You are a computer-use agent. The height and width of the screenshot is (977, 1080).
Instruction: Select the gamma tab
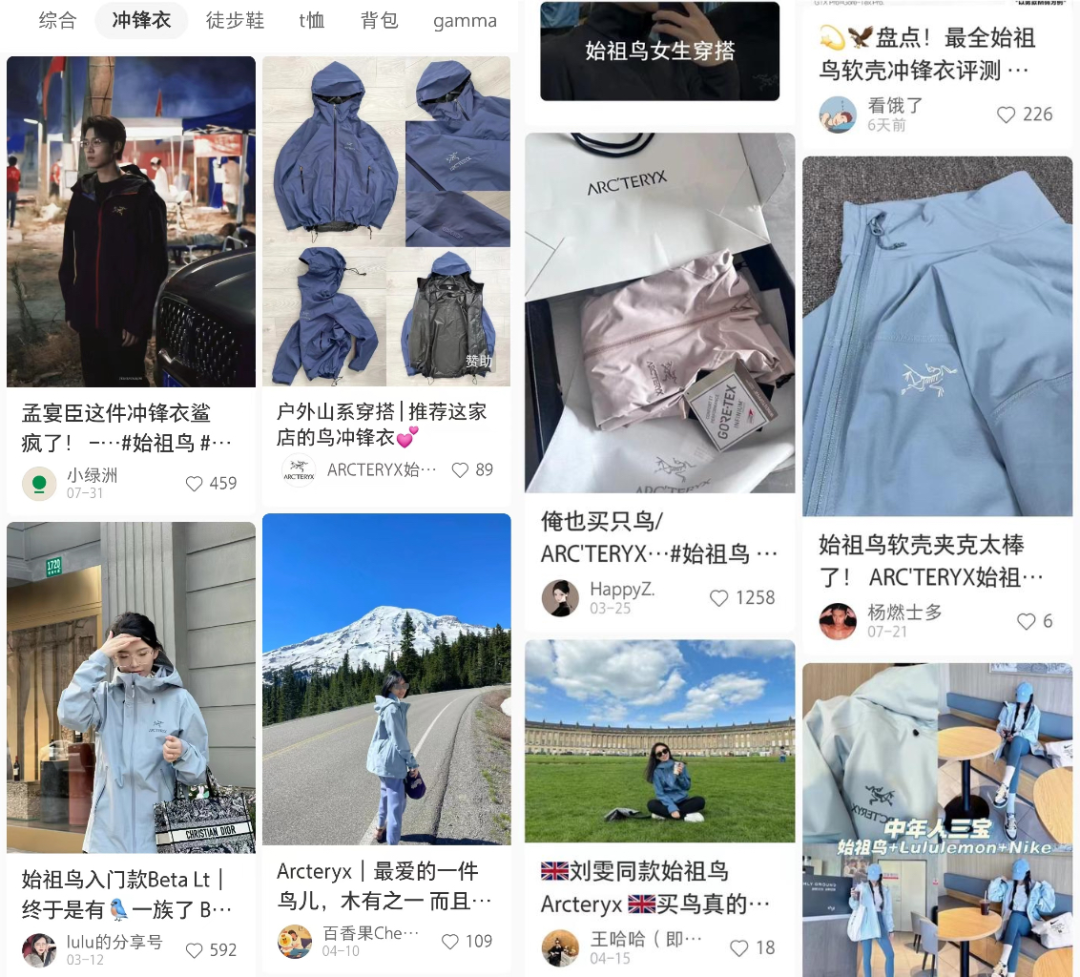pos(464,20)
